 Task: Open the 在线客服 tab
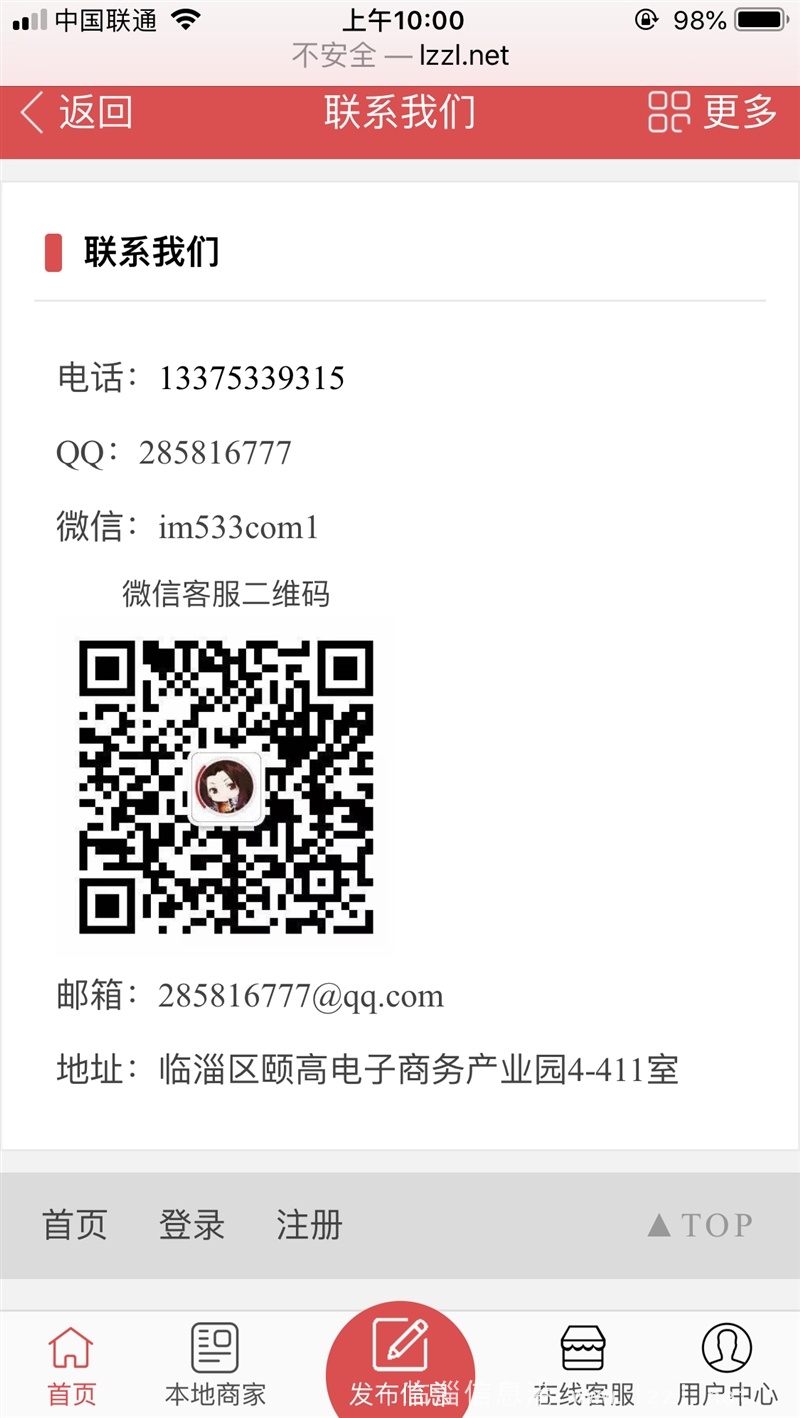coord(584,1364)
